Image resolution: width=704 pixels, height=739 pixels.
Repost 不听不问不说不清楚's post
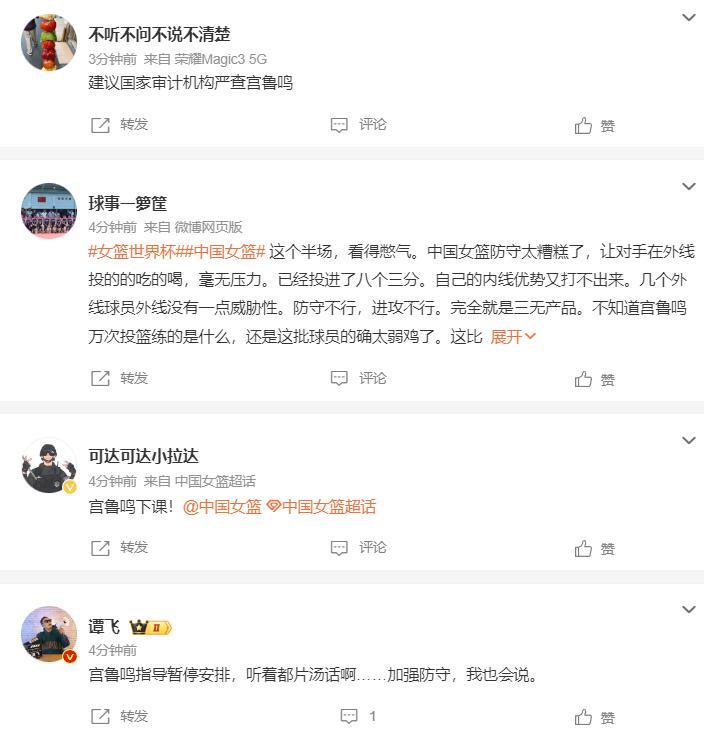tap(119, 125)
